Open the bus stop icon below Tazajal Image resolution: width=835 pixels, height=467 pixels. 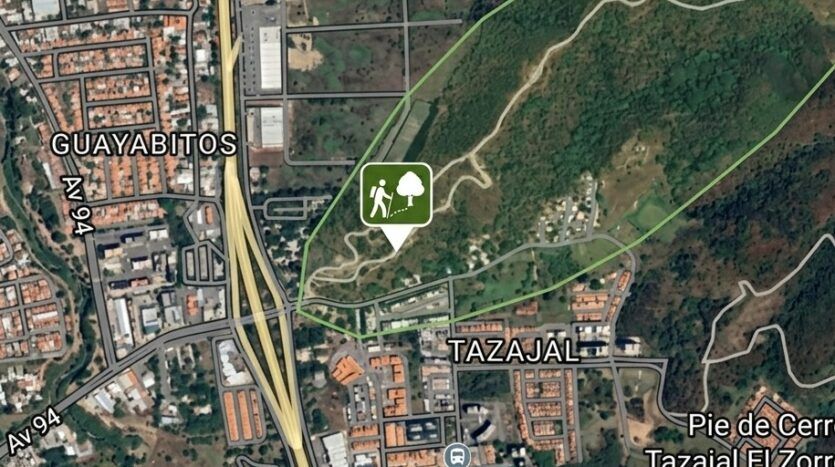(x=457, y=454)
